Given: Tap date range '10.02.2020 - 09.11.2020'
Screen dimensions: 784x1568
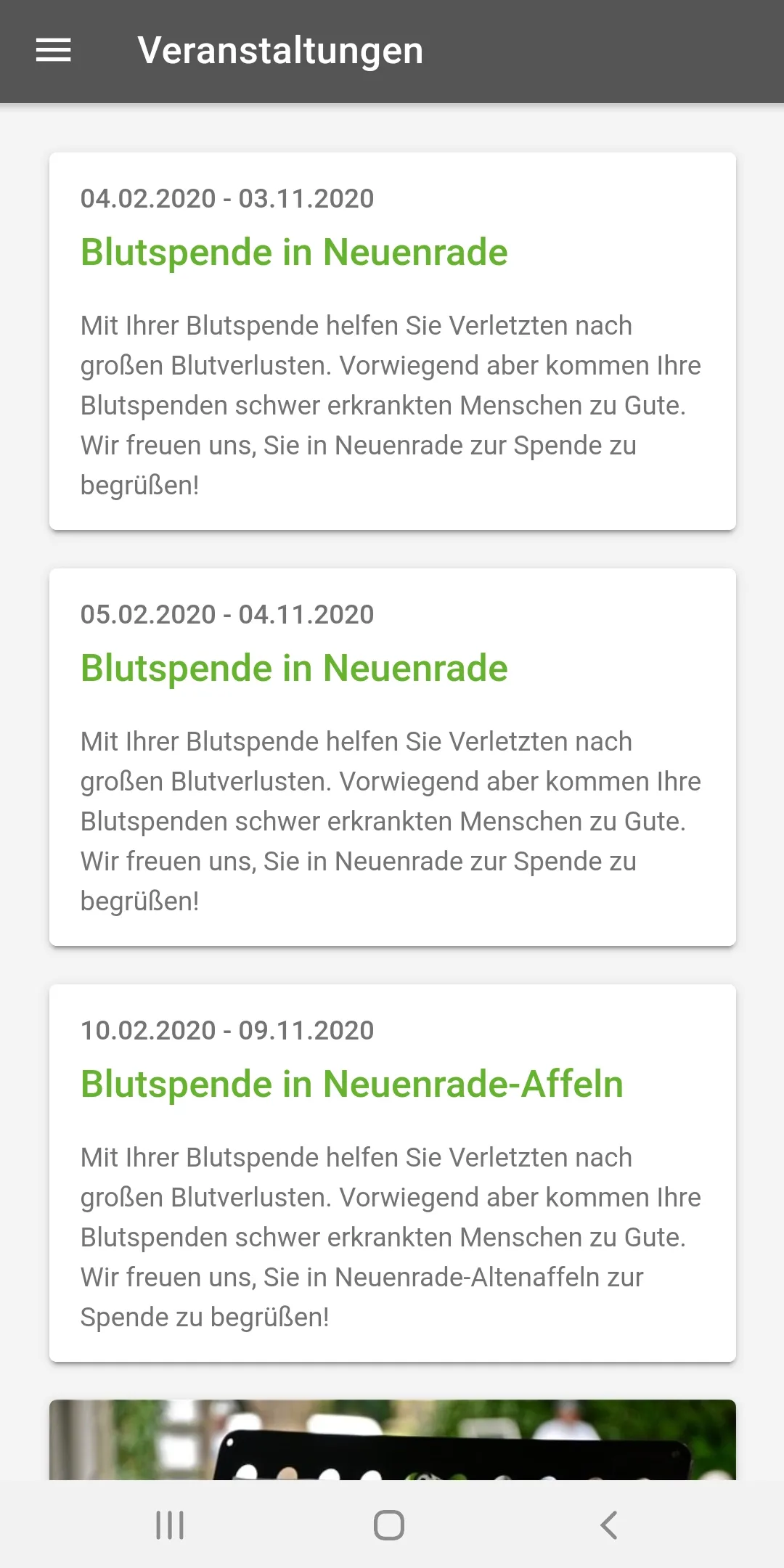Looking at the screenshot, I should coord(226,1030).
